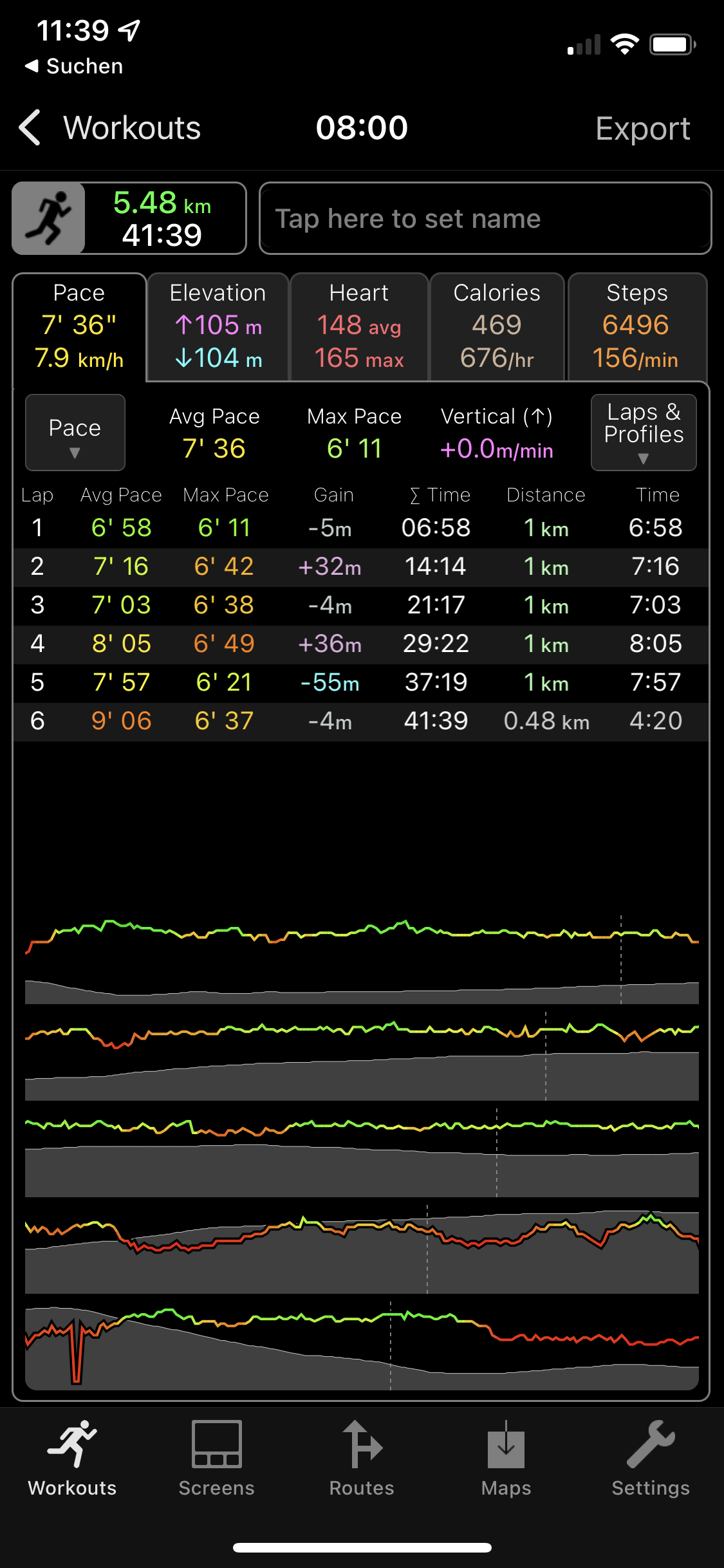Select the Workouts bottom tab
724x1568 pixels.
72,1460
